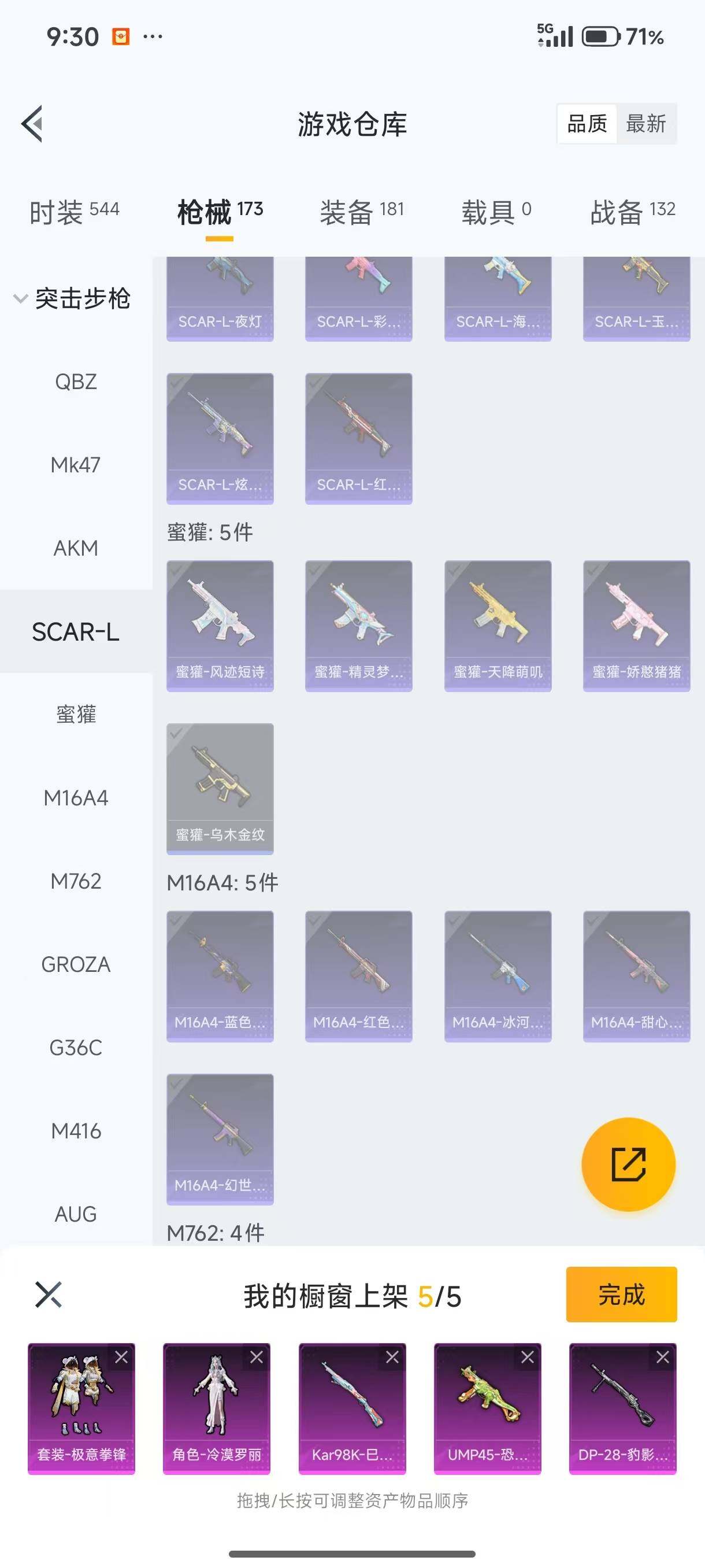Tap the yellow share floating button
705x1568 pixels.
click(628, 1164)
